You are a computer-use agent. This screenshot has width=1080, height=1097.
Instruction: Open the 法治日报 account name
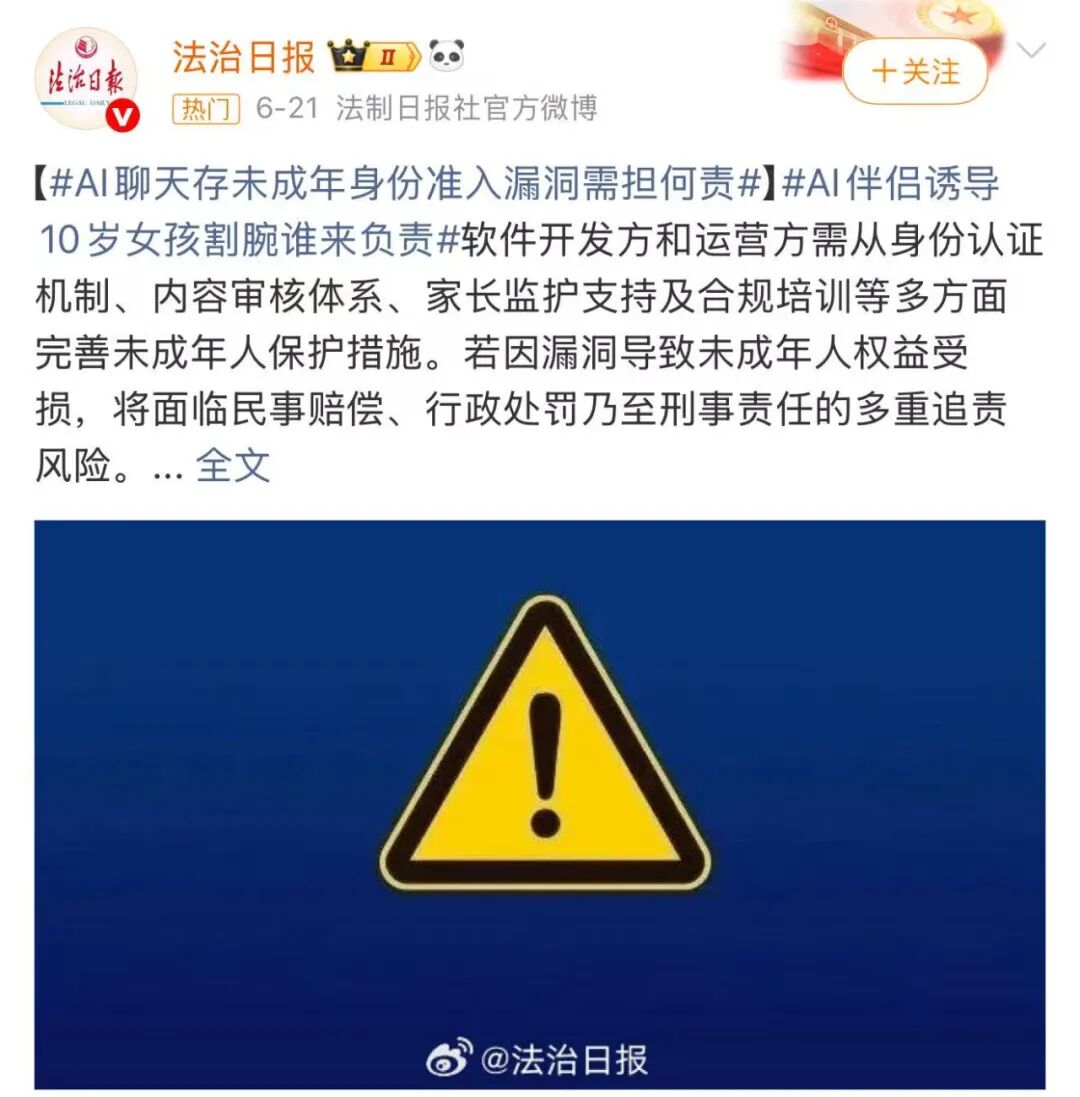click(x=243, y=57)
